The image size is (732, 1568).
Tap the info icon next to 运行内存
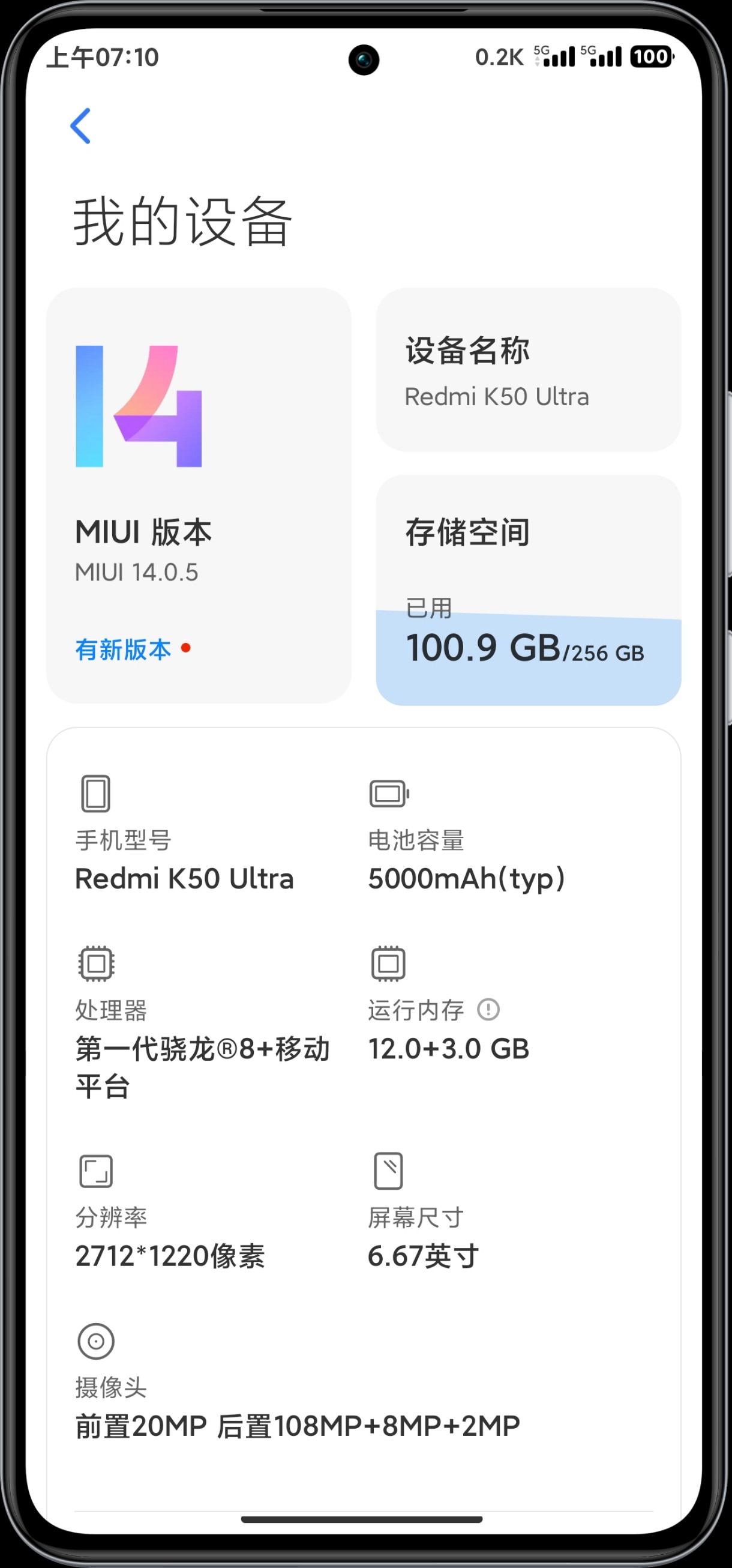(488, 1009)
